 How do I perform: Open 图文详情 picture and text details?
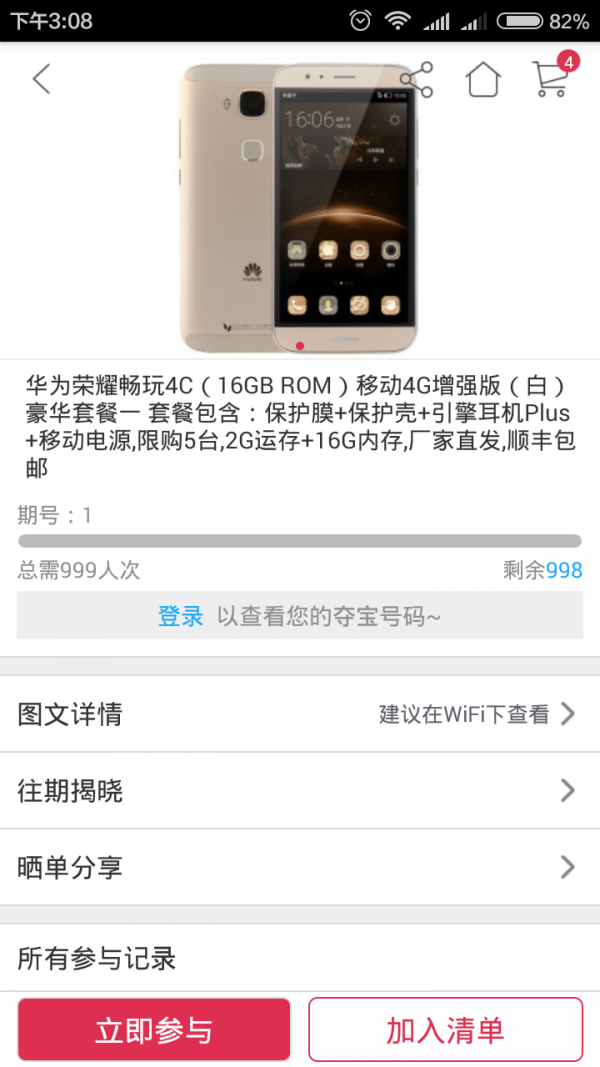[300, 714]
